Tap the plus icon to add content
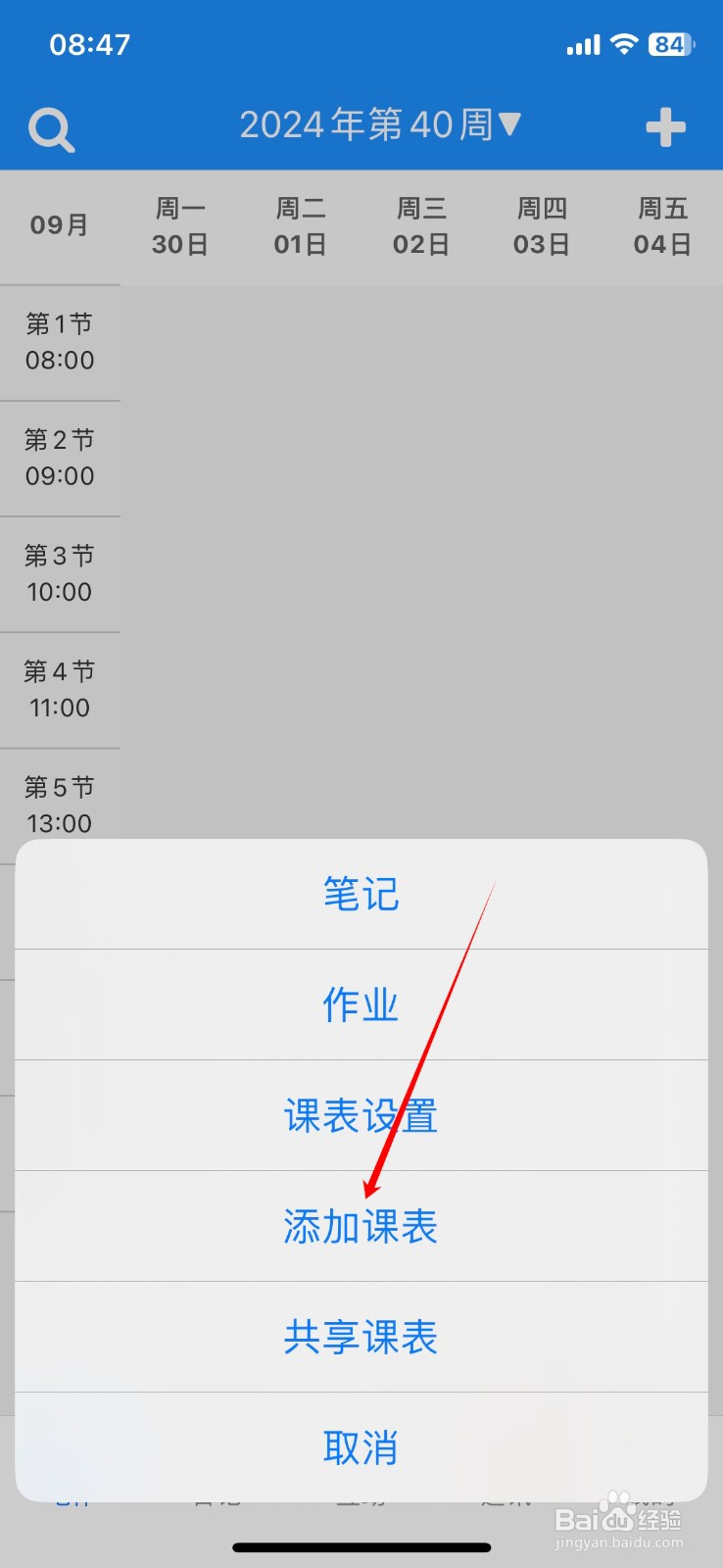Viewport: 723px width, 1568px height. coord(667,125)
